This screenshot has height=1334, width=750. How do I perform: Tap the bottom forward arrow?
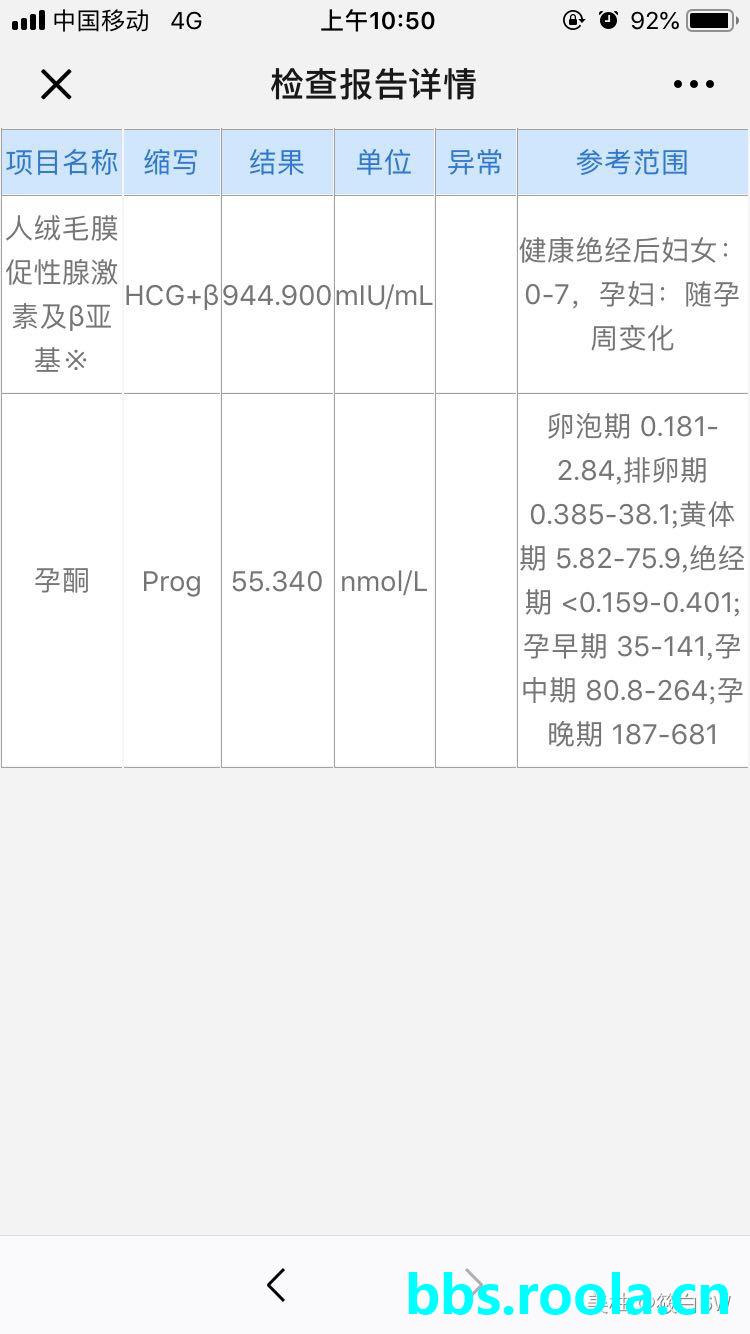tap(474, 1285)
